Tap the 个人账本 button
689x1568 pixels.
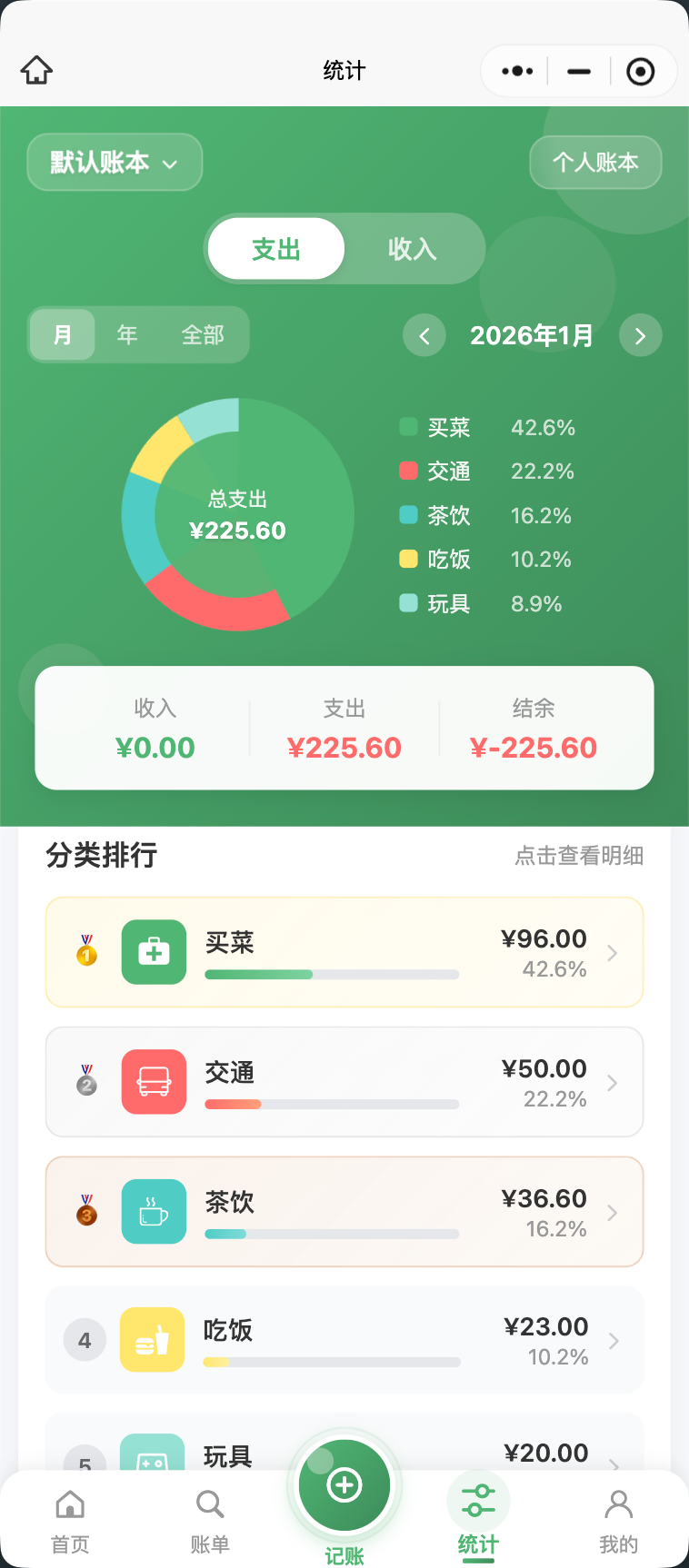tap(595, 163)
